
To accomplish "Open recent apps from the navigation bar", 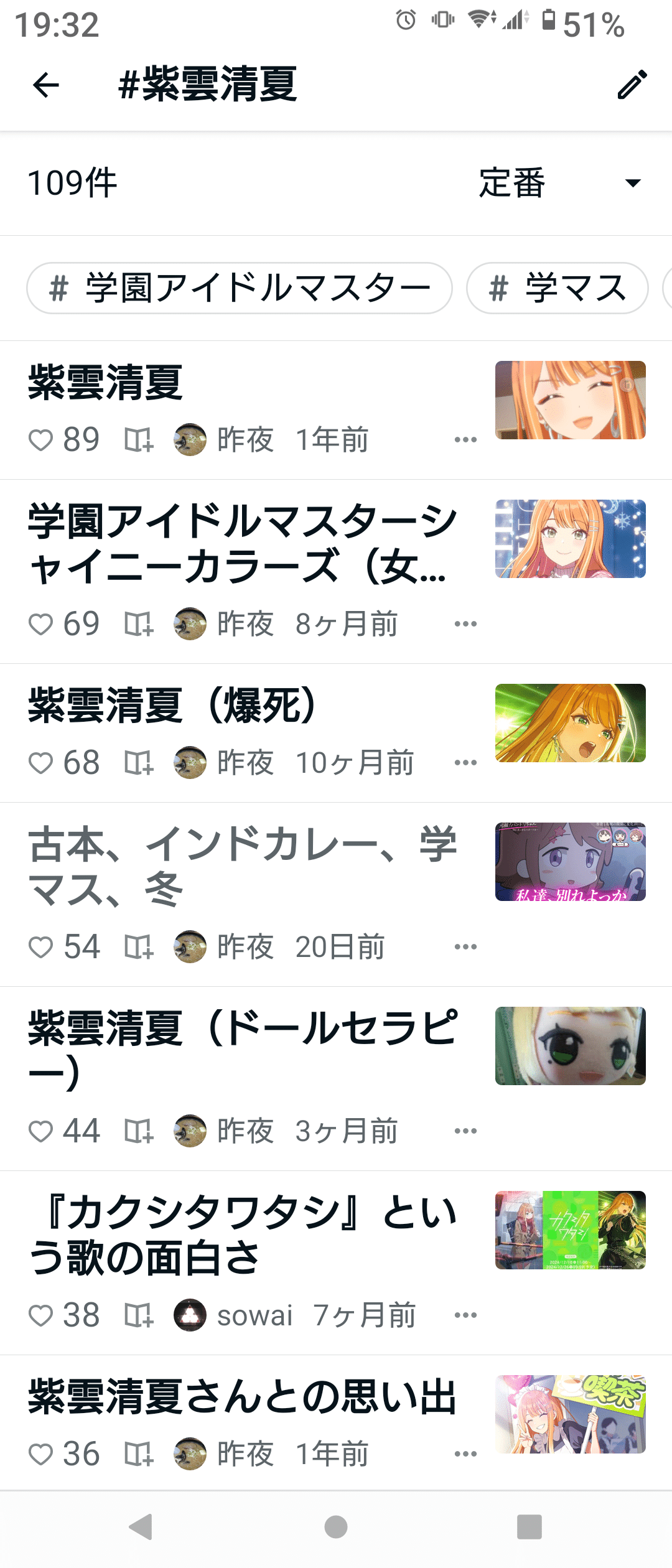I will [x=529, y=1527].
